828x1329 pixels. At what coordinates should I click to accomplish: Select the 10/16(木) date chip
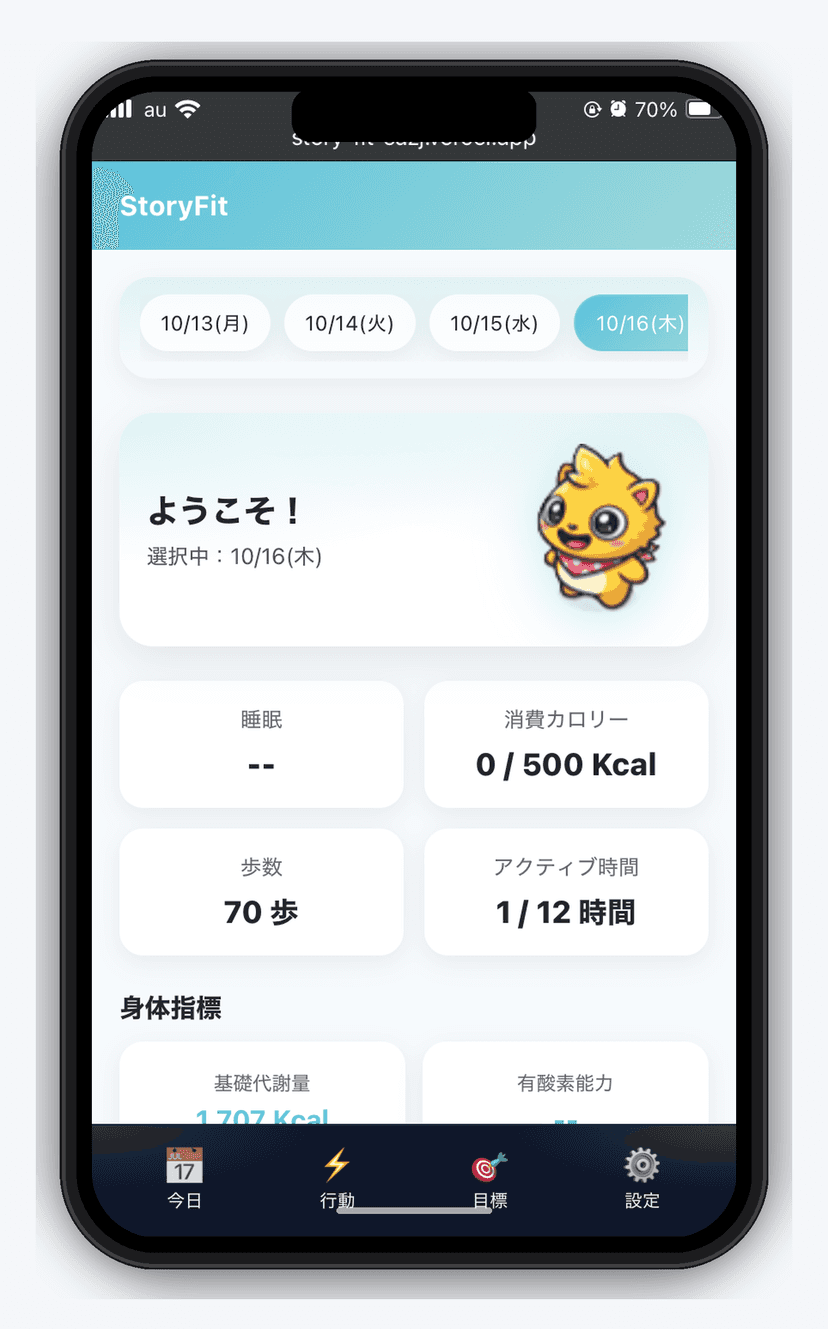coord(636,323)
